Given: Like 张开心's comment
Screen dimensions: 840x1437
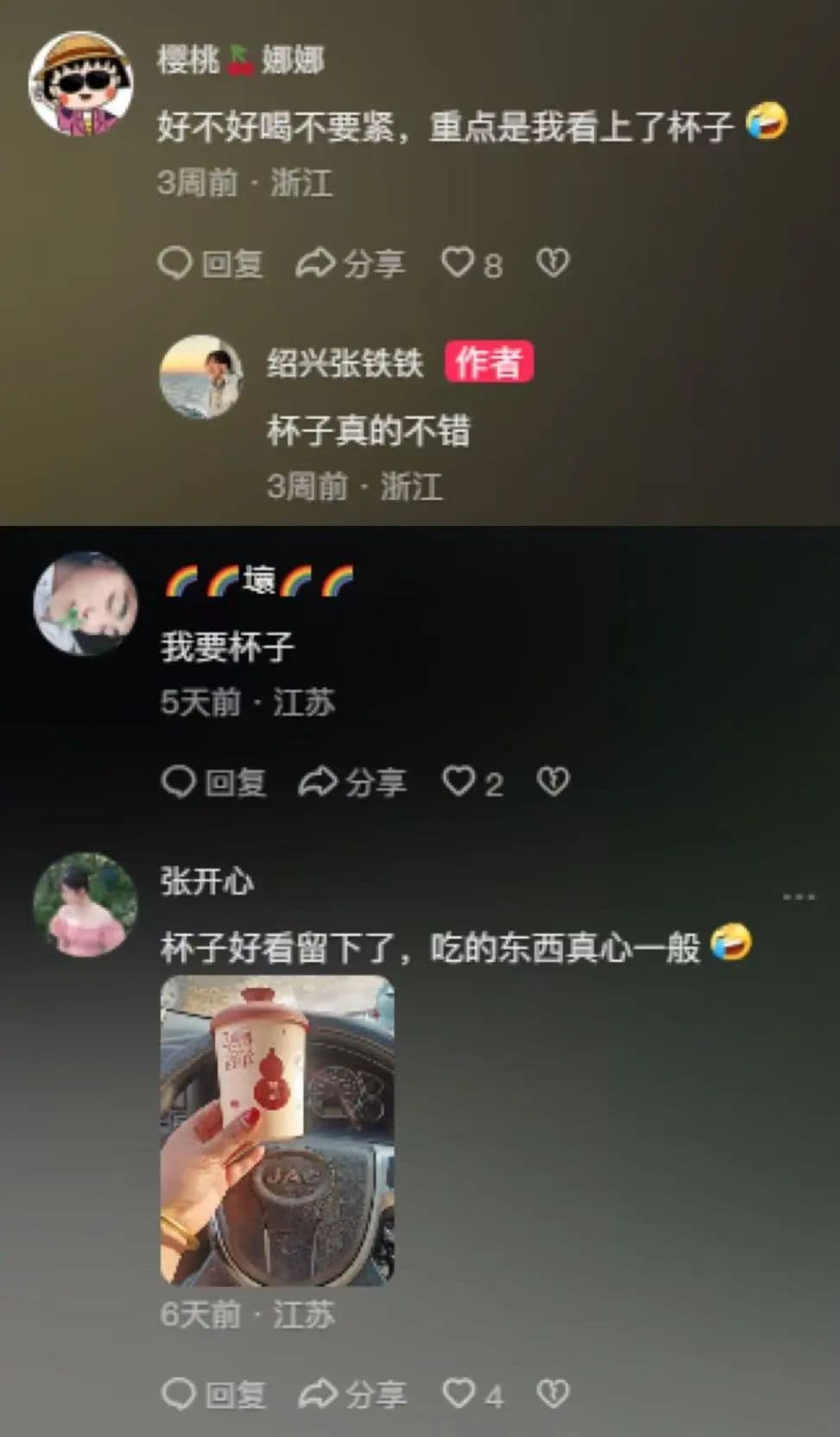Looking at the screenshot, I should (471, 1394).
